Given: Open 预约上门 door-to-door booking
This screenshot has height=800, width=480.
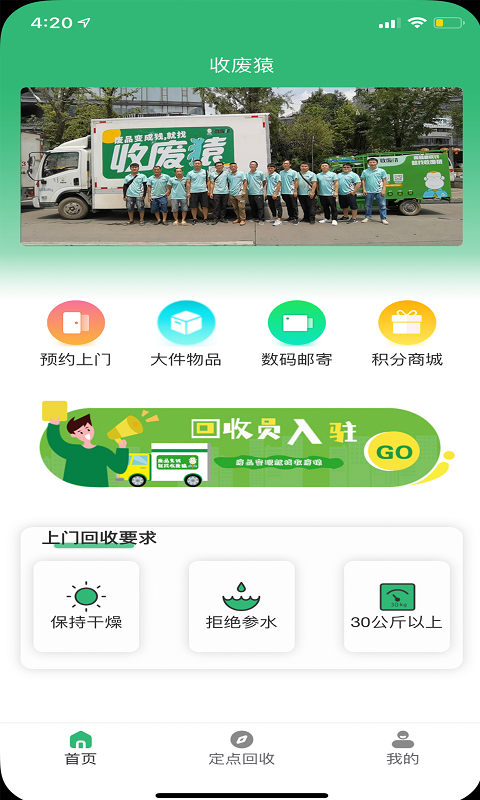Looking at the screenshot, I should pyautogui.click(x=75, y=334).
